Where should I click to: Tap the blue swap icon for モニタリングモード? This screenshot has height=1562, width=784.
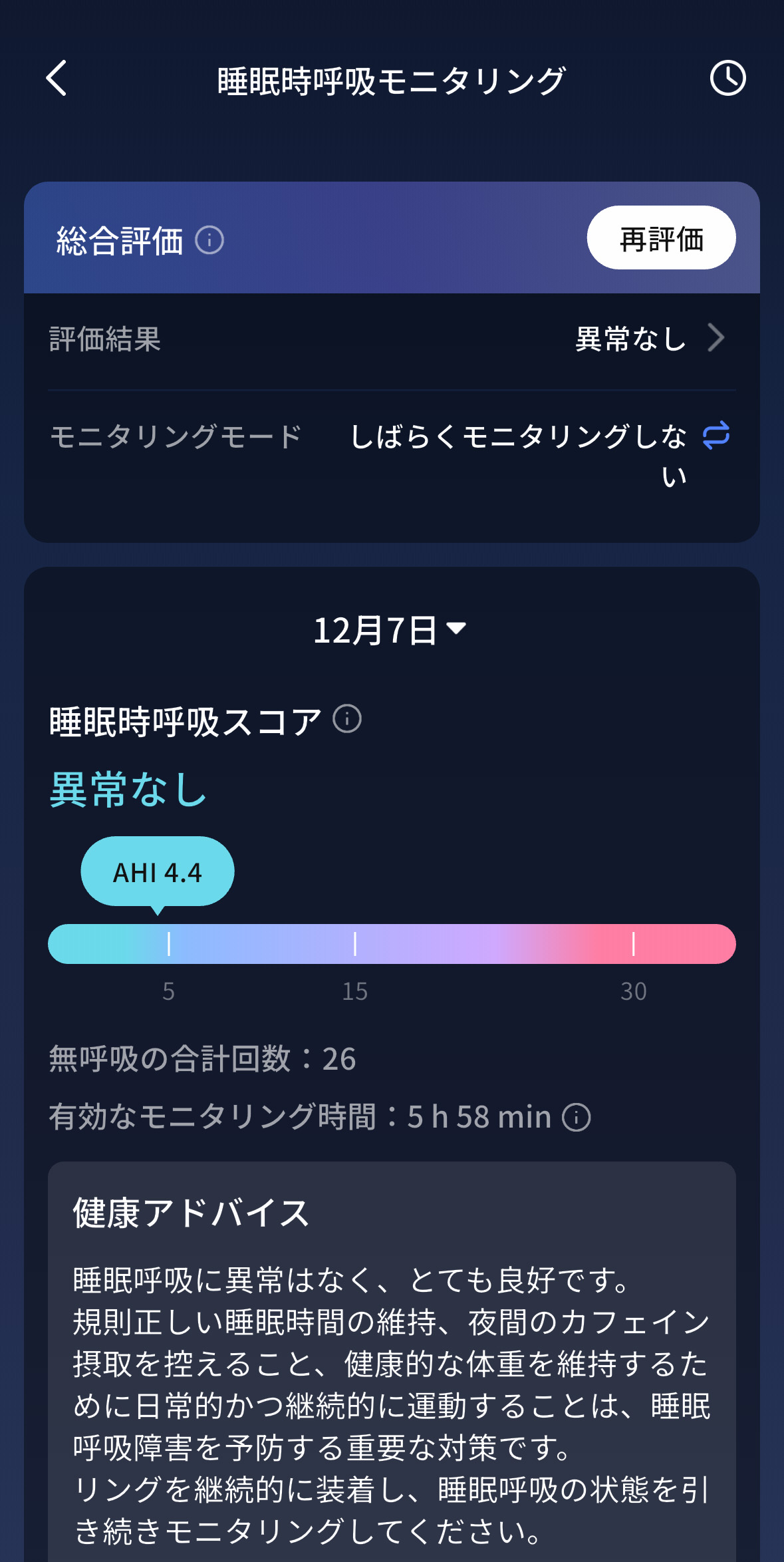coord(716,436)
